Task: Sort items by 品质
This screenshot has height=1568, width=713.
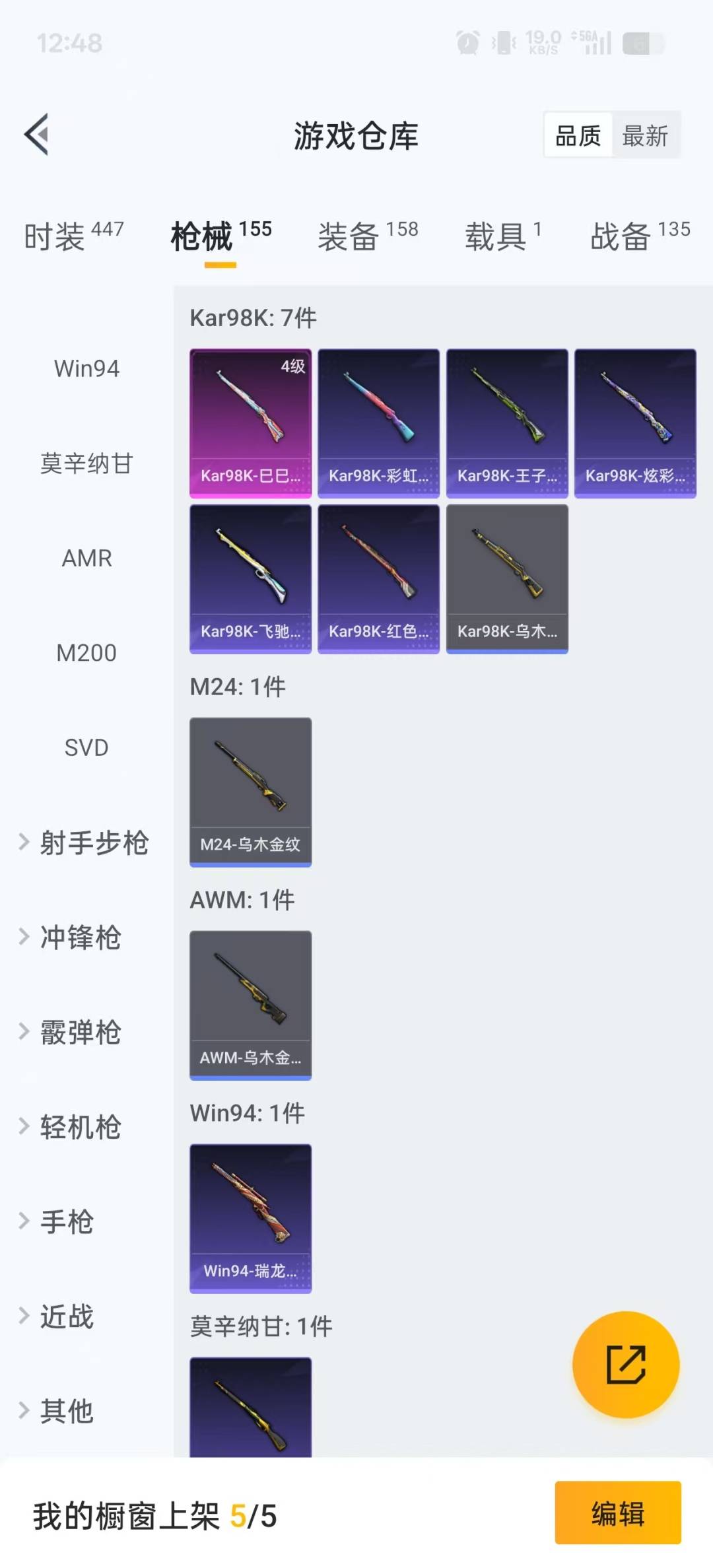Action: (578, 136)
